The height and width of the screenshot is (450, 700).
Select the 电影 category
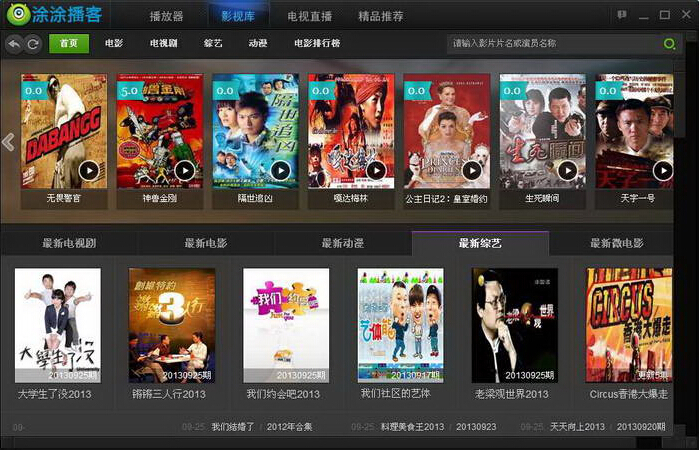113,44
